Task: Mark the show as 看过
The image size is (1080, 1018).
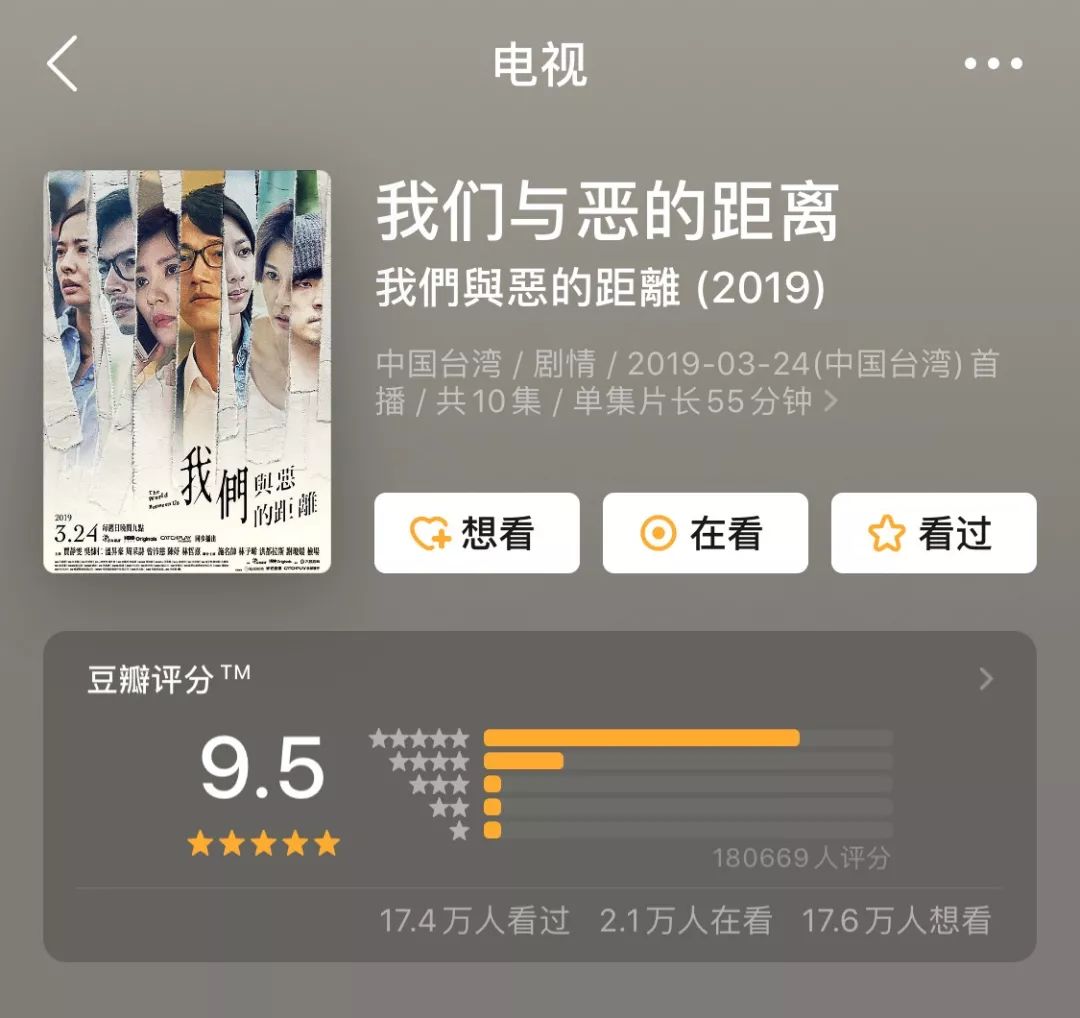Action: point(933,533)
